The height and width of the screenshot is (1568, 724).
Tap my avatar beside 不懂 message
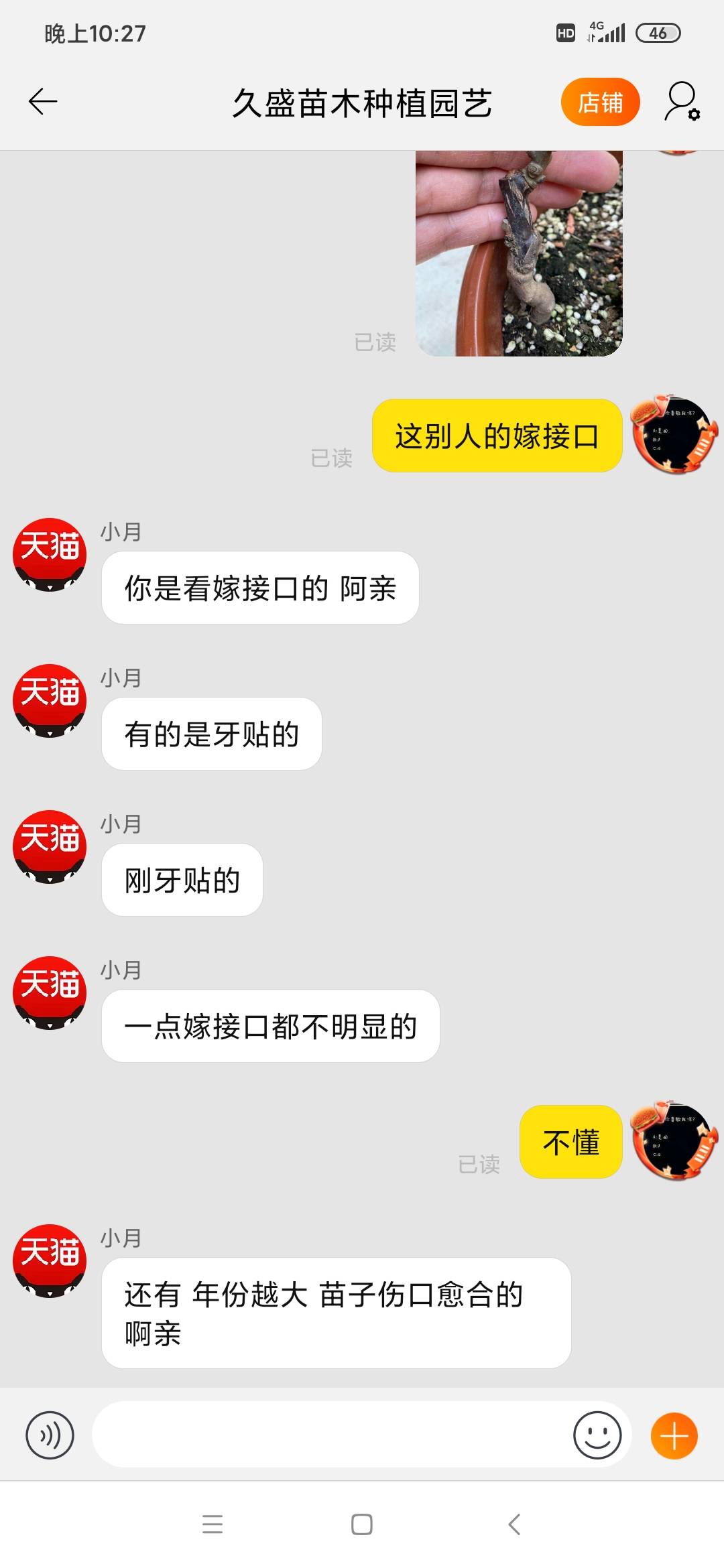[675, 1140]
